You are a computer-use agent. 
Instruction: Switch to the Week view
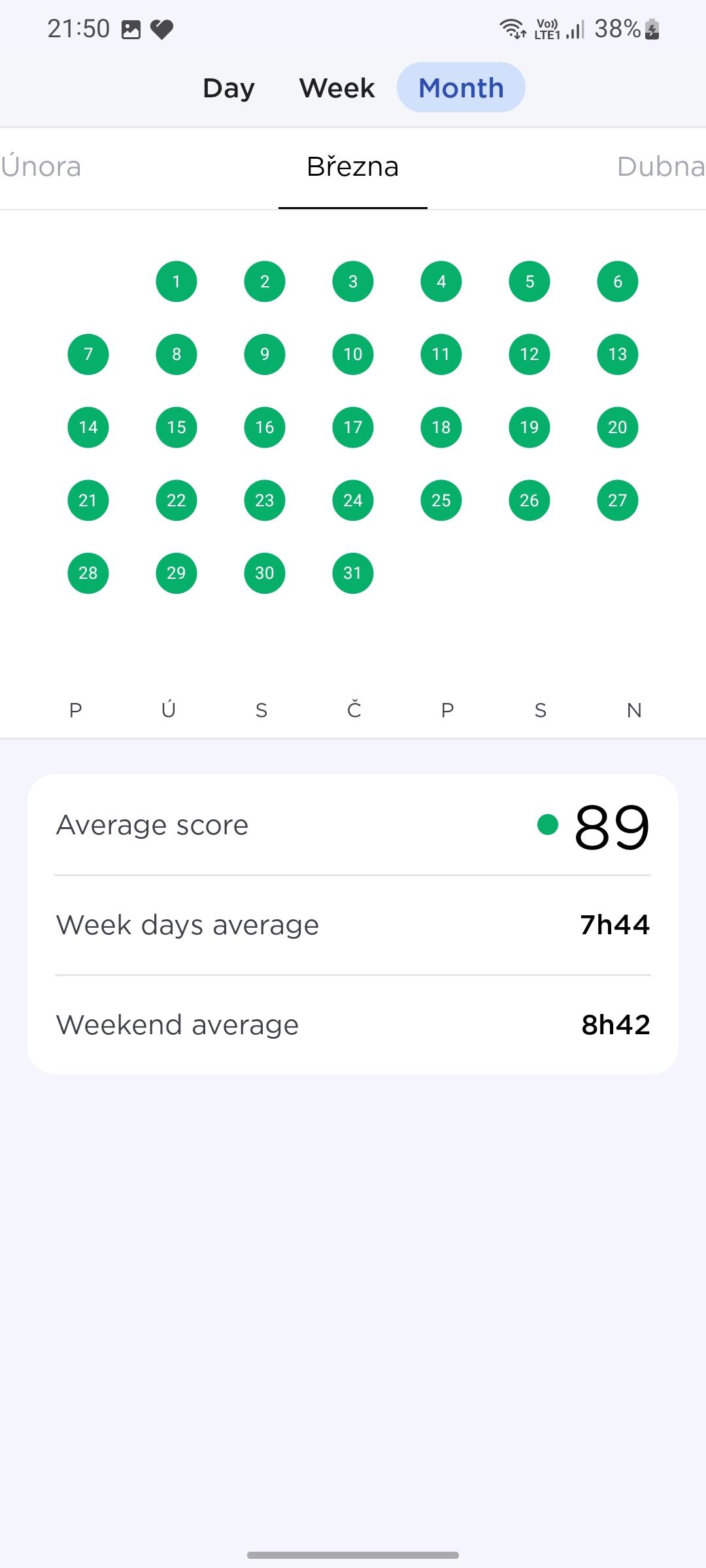click(x=337, y=88)
